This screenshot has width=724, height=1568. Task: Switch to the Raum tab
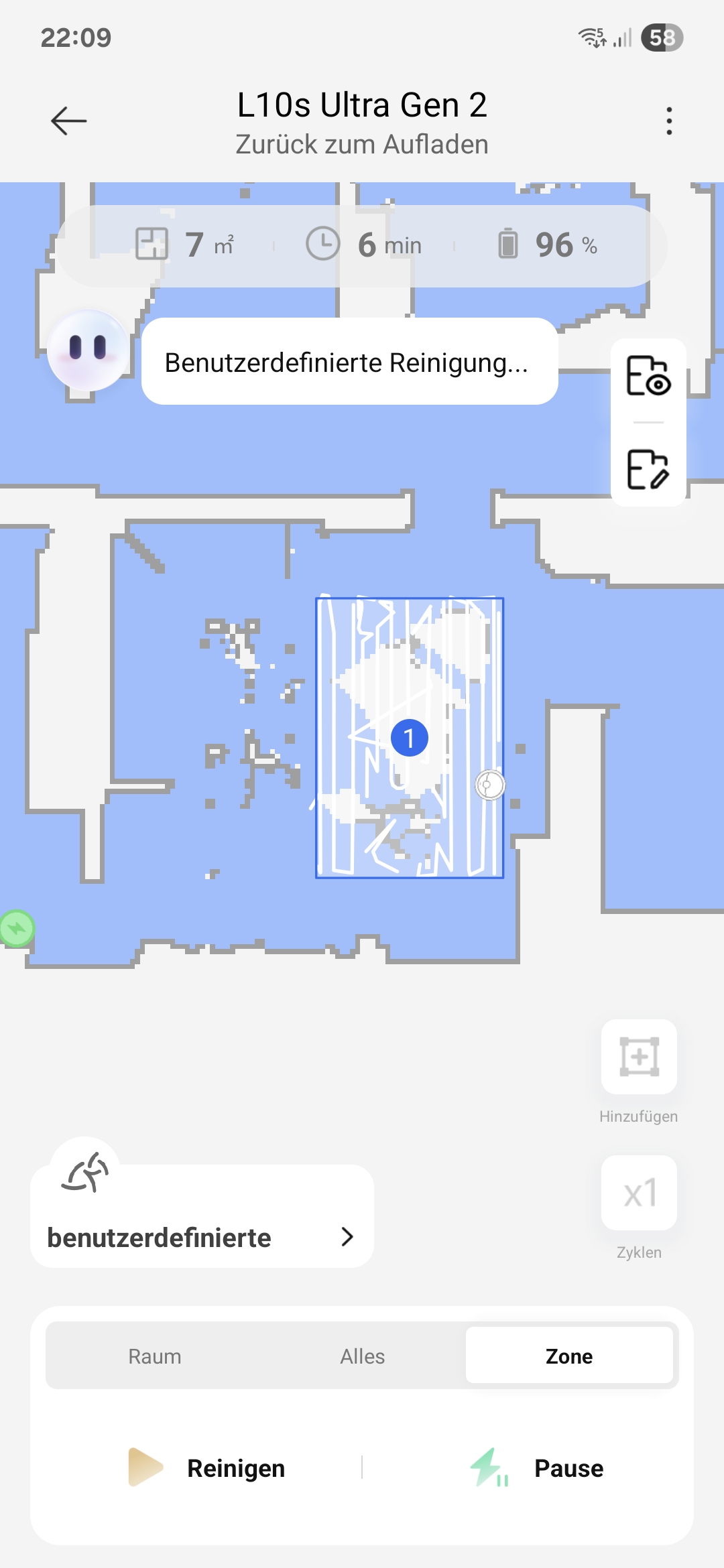[x=155, y=1356]
